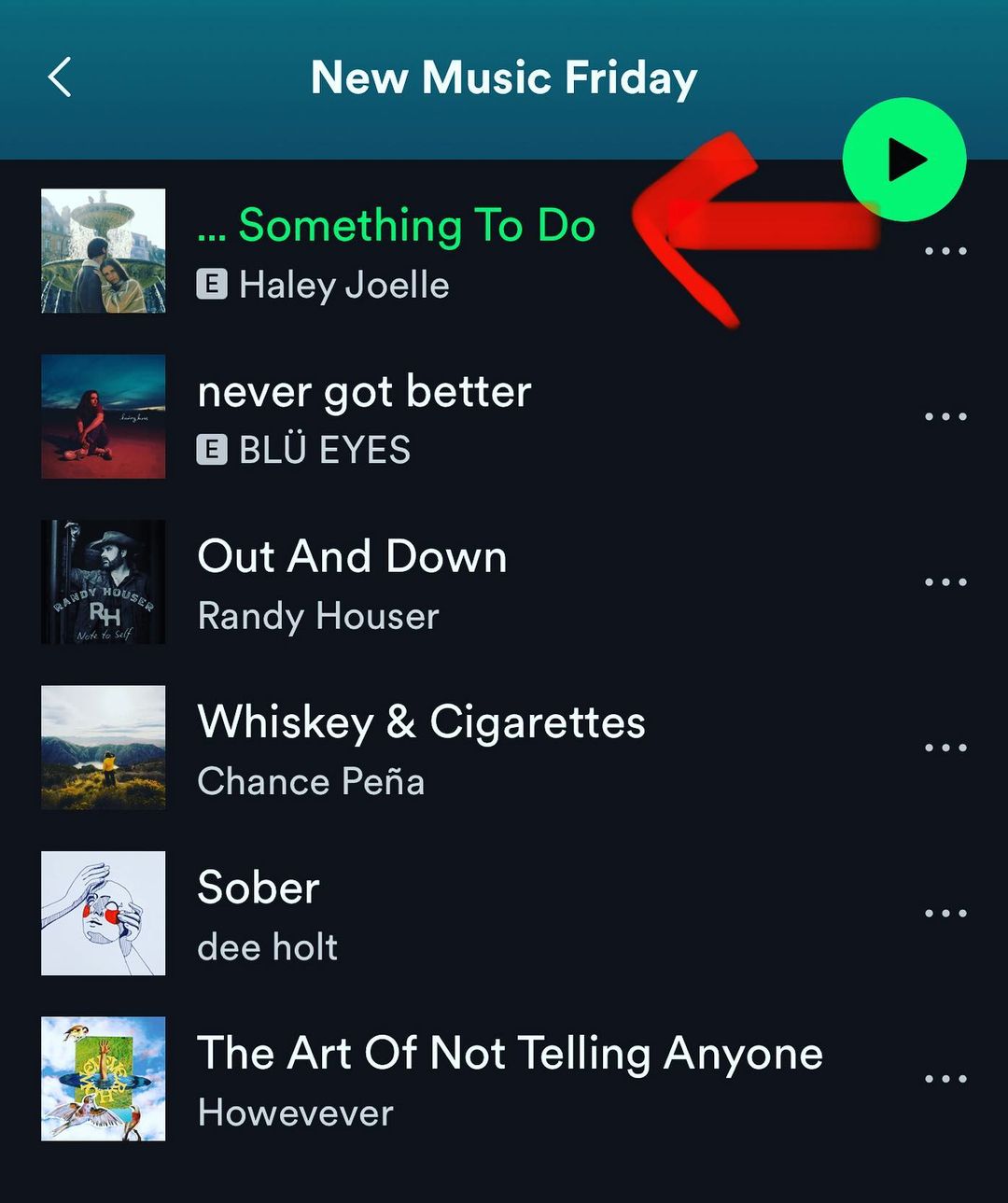Open more options for The Art Of Not Telling Anyone
Image resolution: width=1008 pixels, height=1203 pixels.
click(945, 1079)
